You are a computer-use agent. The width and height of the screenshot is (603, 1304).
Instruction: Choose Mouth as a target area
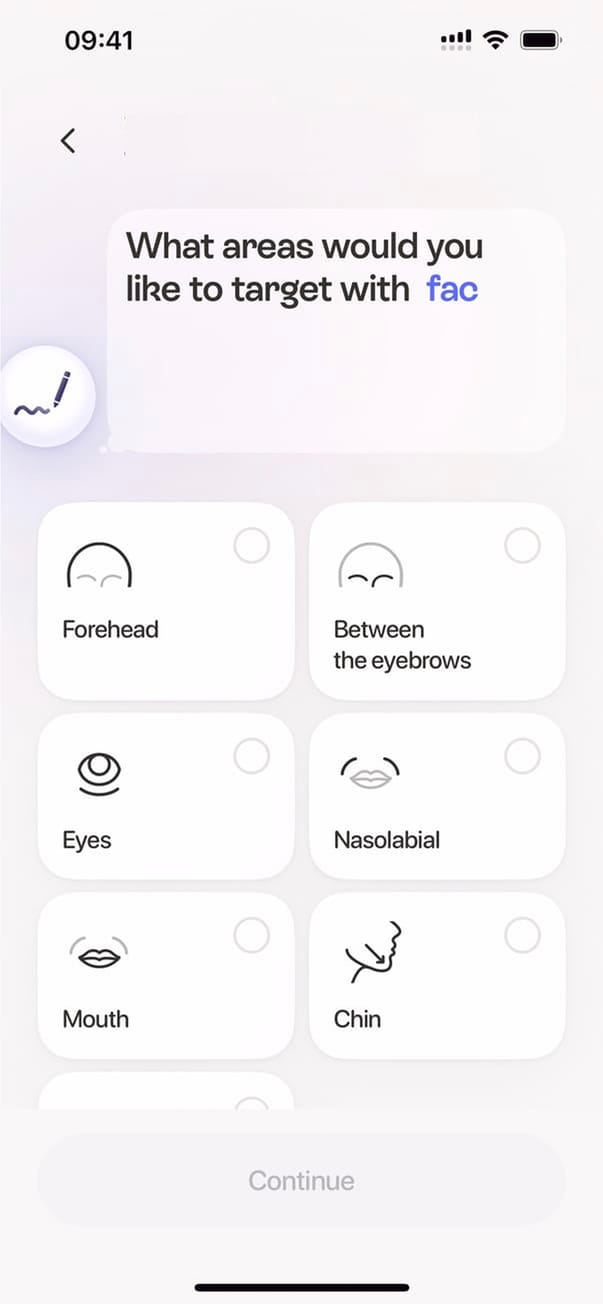(166, 975)
